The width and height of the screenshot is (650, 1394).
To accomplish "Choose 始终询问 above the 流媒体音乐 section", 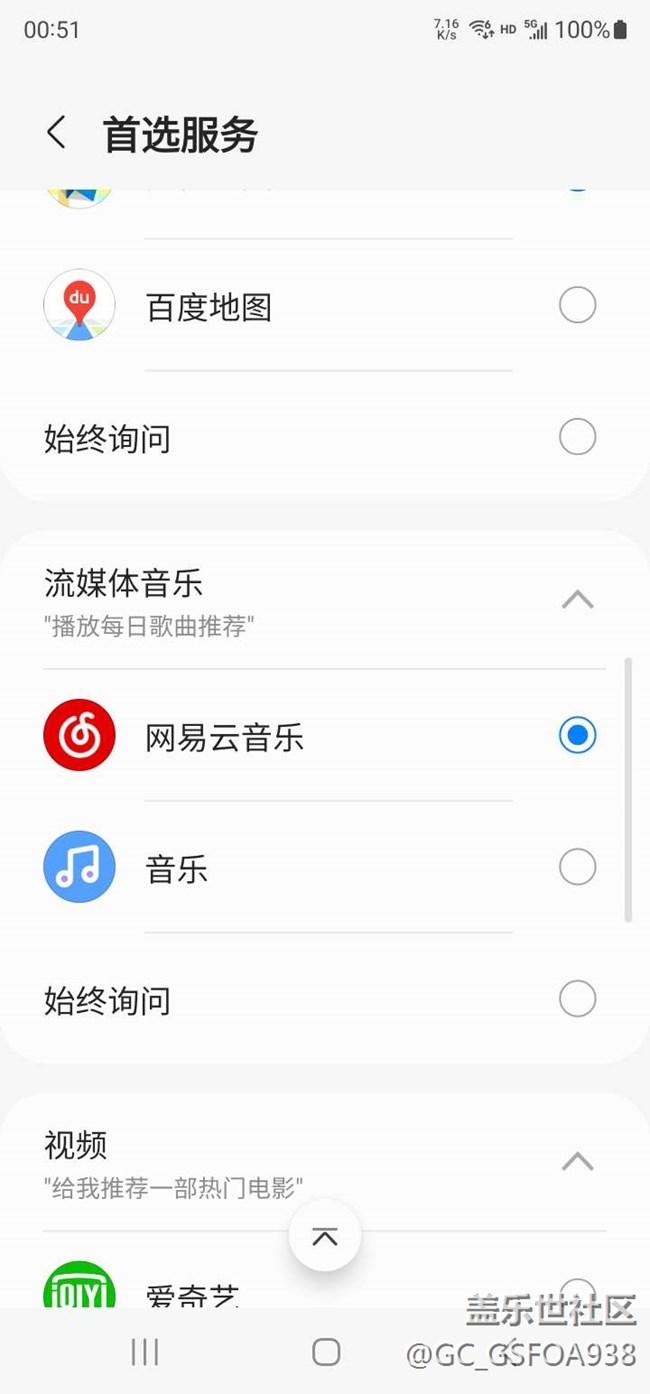I will (x=577, y=437).
